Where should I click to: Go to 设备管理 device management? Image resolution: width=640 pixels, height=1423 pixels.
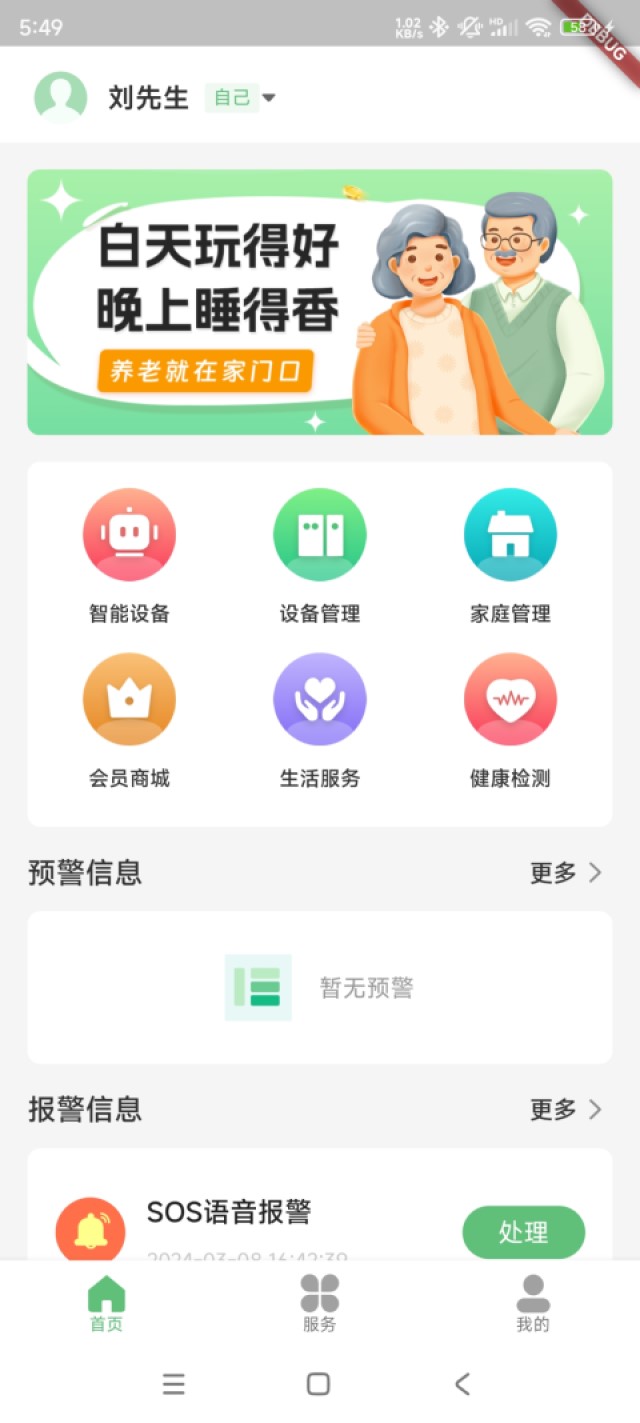tap(320, 535)
